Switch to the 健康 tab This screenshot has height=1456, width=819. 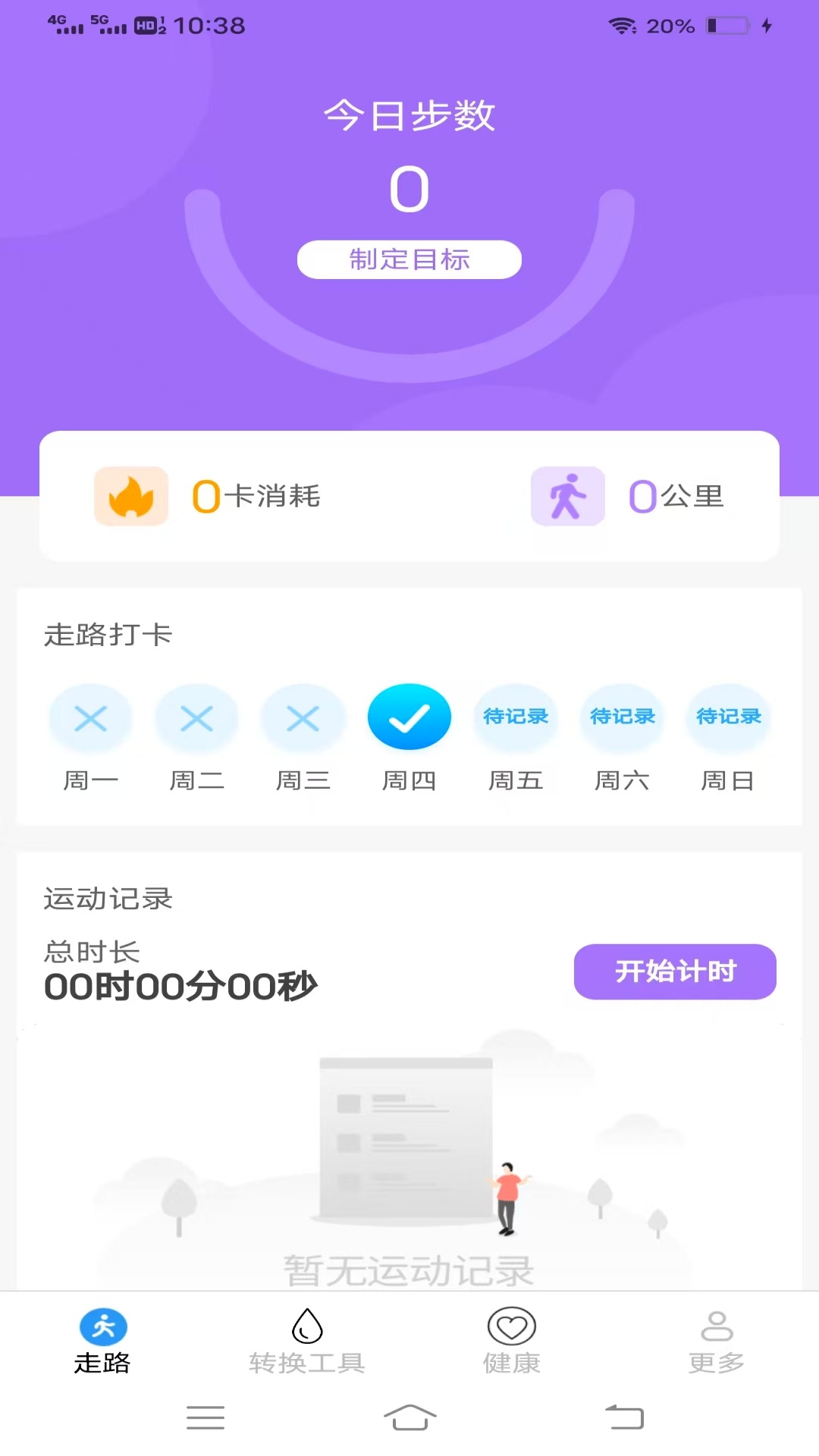point(512,1341)
